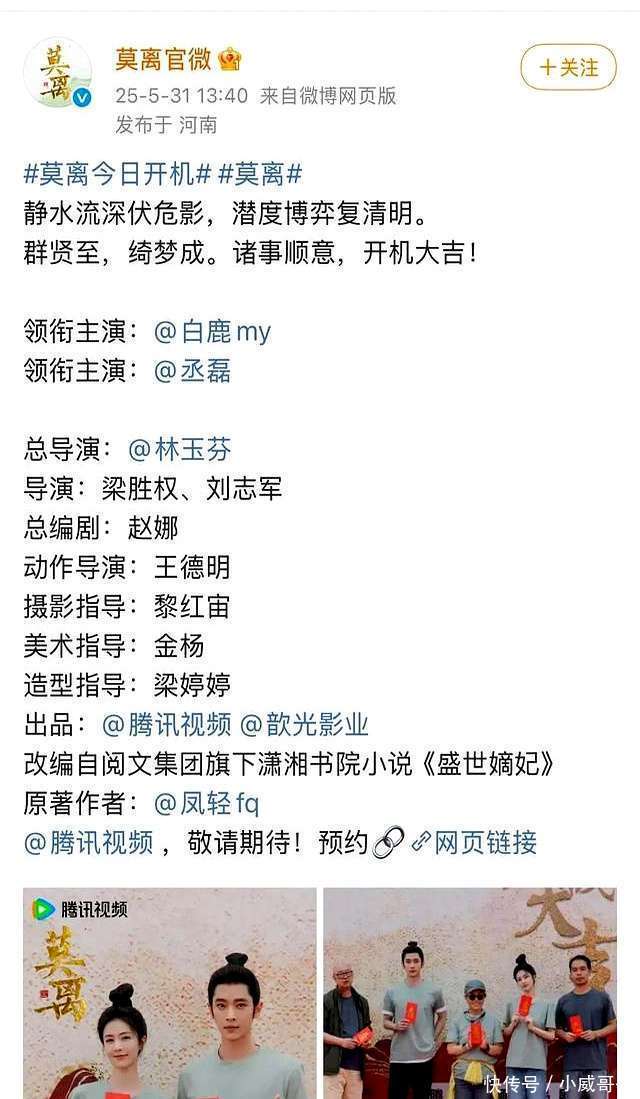The image size is (640, 1099).
Task: Open the #莫离# hashtag
Action: pyautogui.click(x=260, y=174)
